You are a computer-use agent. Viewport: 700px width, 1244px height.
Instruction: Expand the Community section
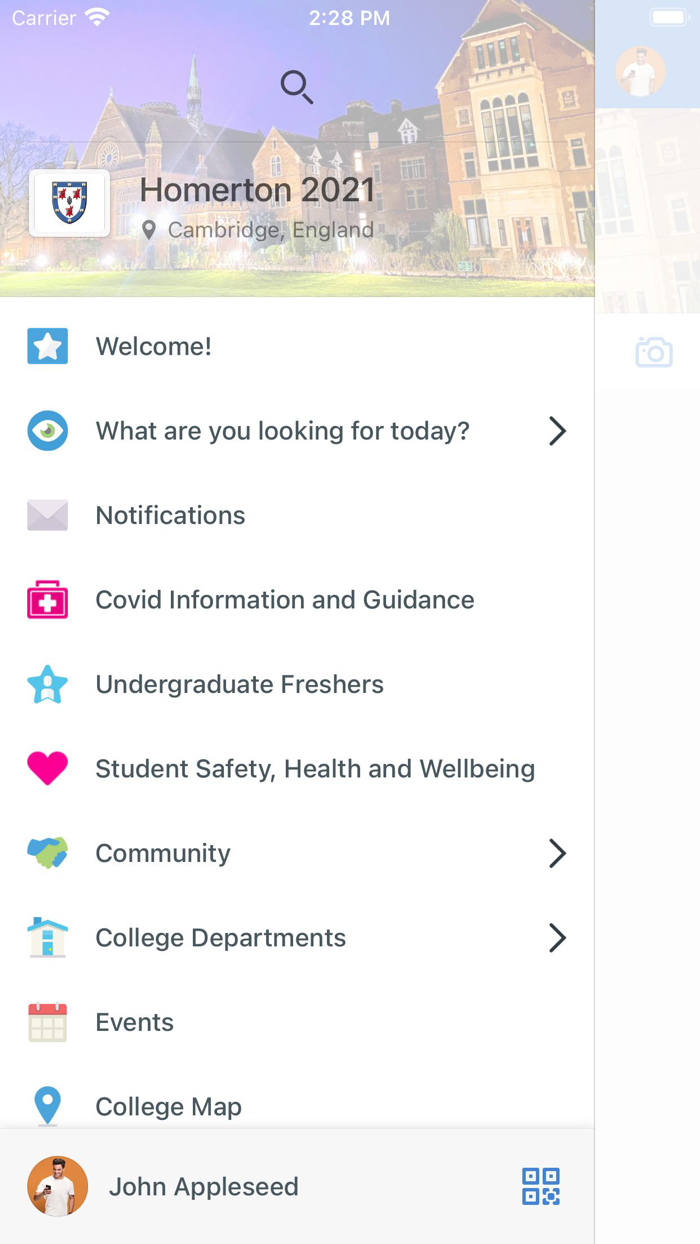(297, 854)
